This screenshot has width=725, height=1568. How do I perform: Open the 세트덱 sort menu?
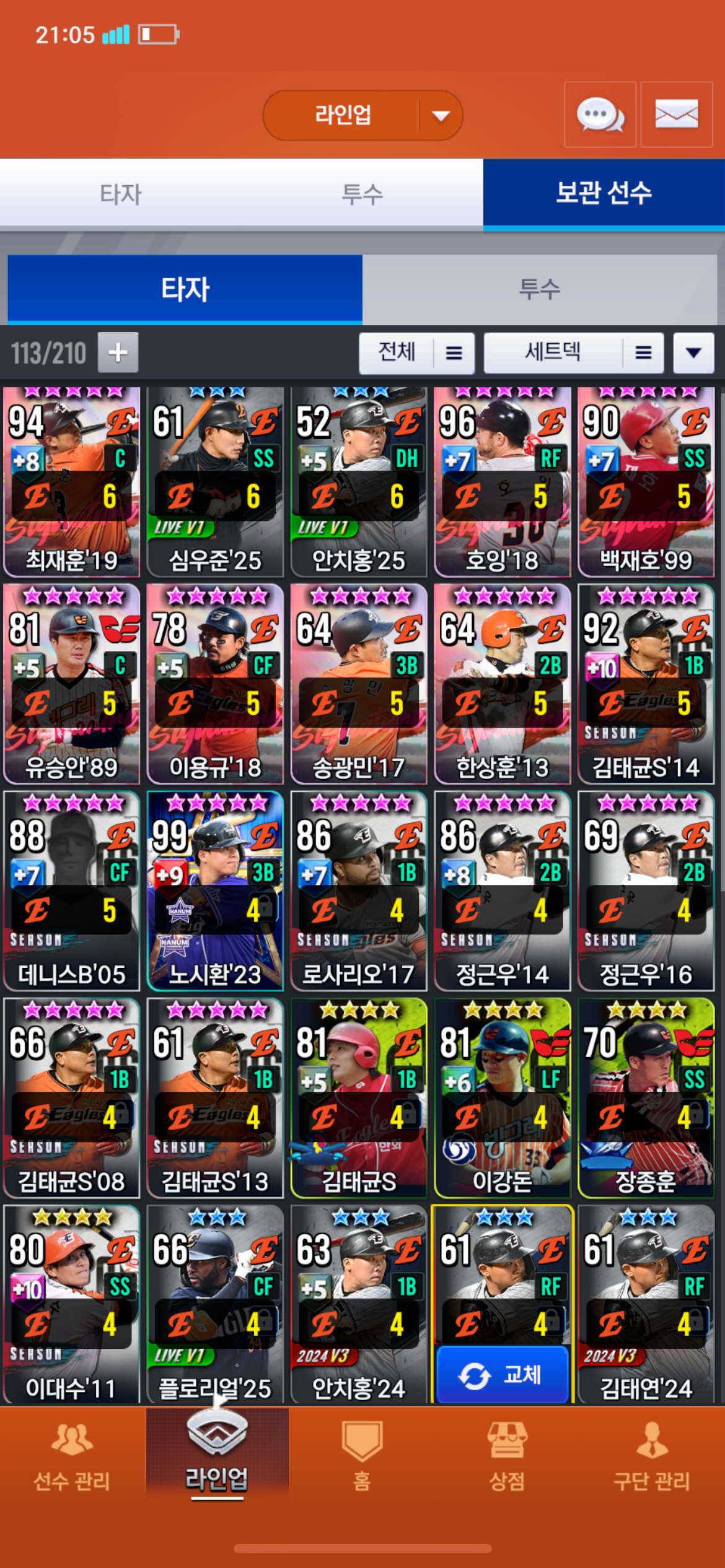point(574,352)
